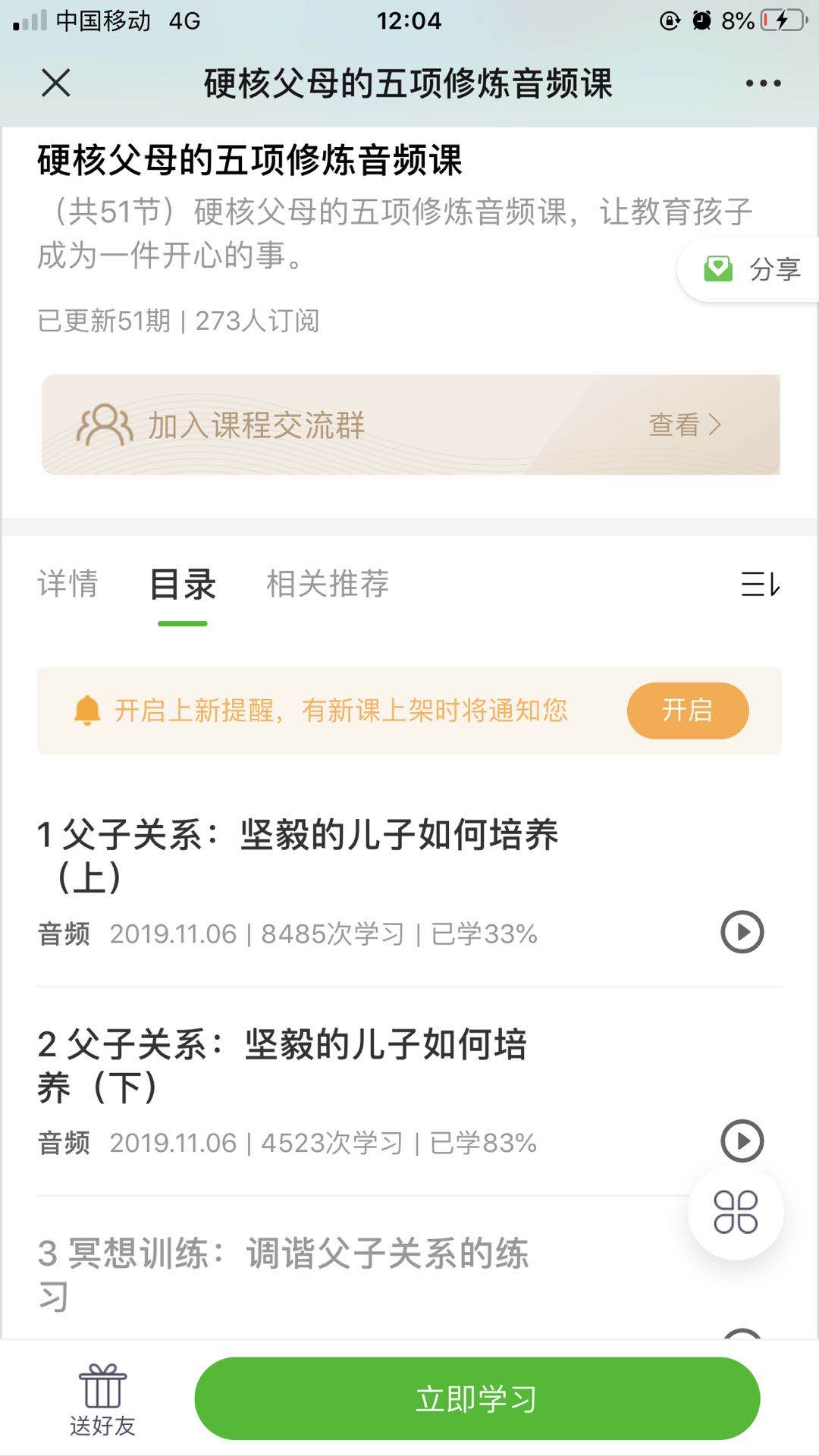The image size is (819, 1456).
Task: Toggle the list sort order icon
Action: click(x=760, y=585)
